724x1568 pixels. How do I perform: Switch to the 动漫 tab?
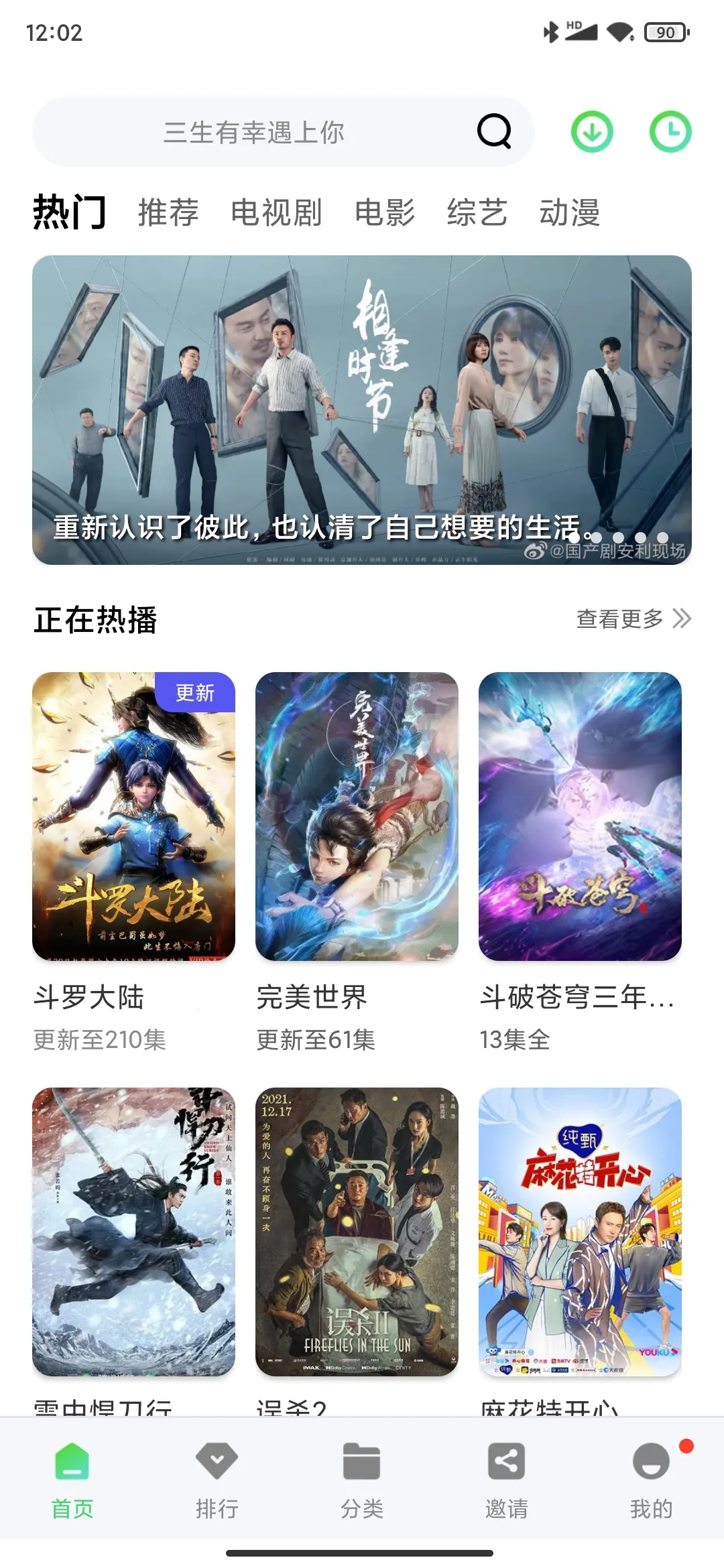coord(570,213)
